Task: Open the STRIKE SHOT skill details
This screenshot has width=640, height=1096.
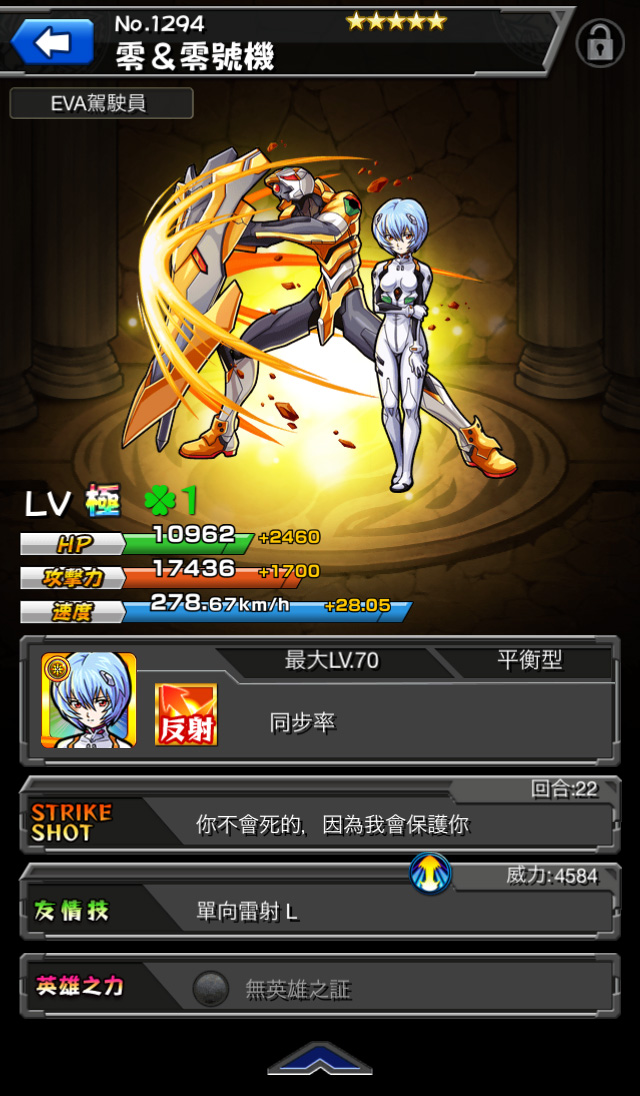Action: click(x=320, y=815)
